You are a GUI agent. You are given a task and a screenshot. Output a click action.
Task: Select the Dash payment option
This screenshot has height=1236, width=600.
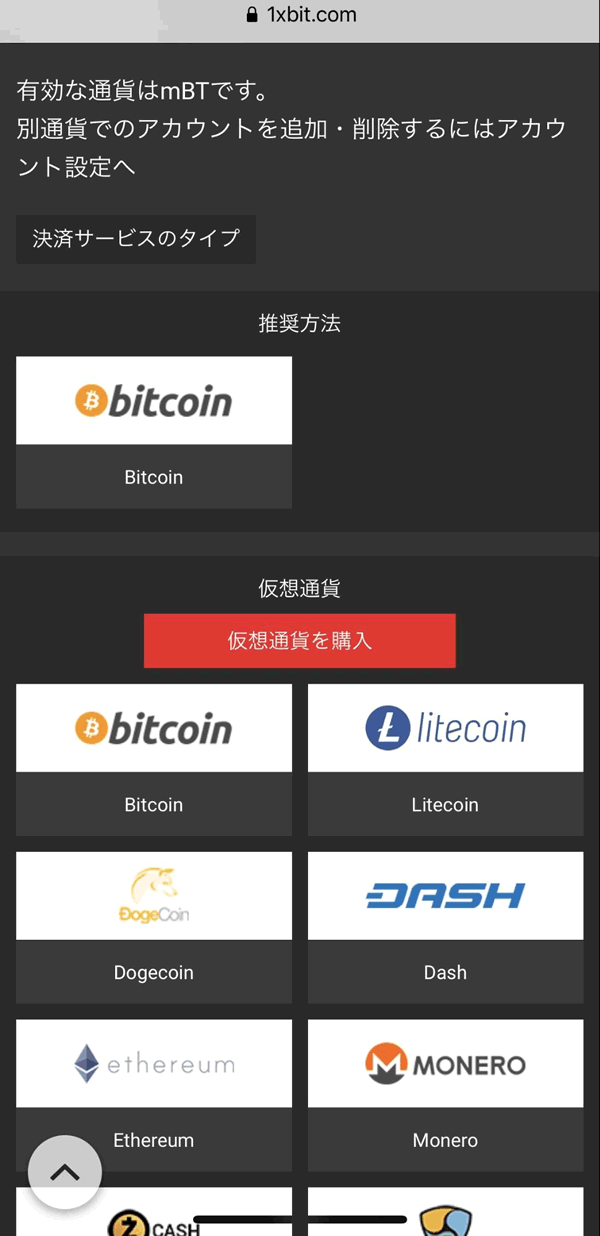(x=445, y=928)
